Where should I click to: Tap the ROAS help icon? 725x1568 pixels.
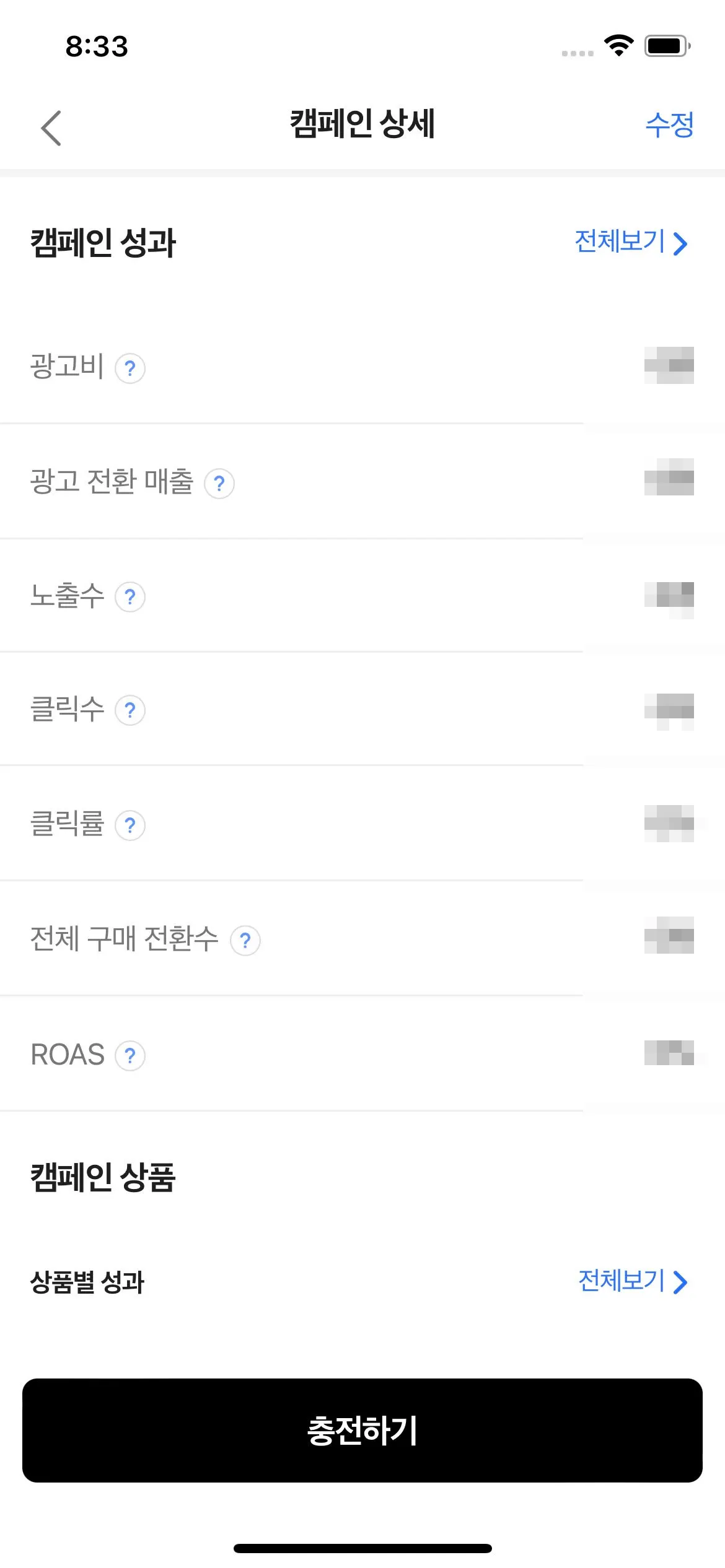click(130, 1056)
